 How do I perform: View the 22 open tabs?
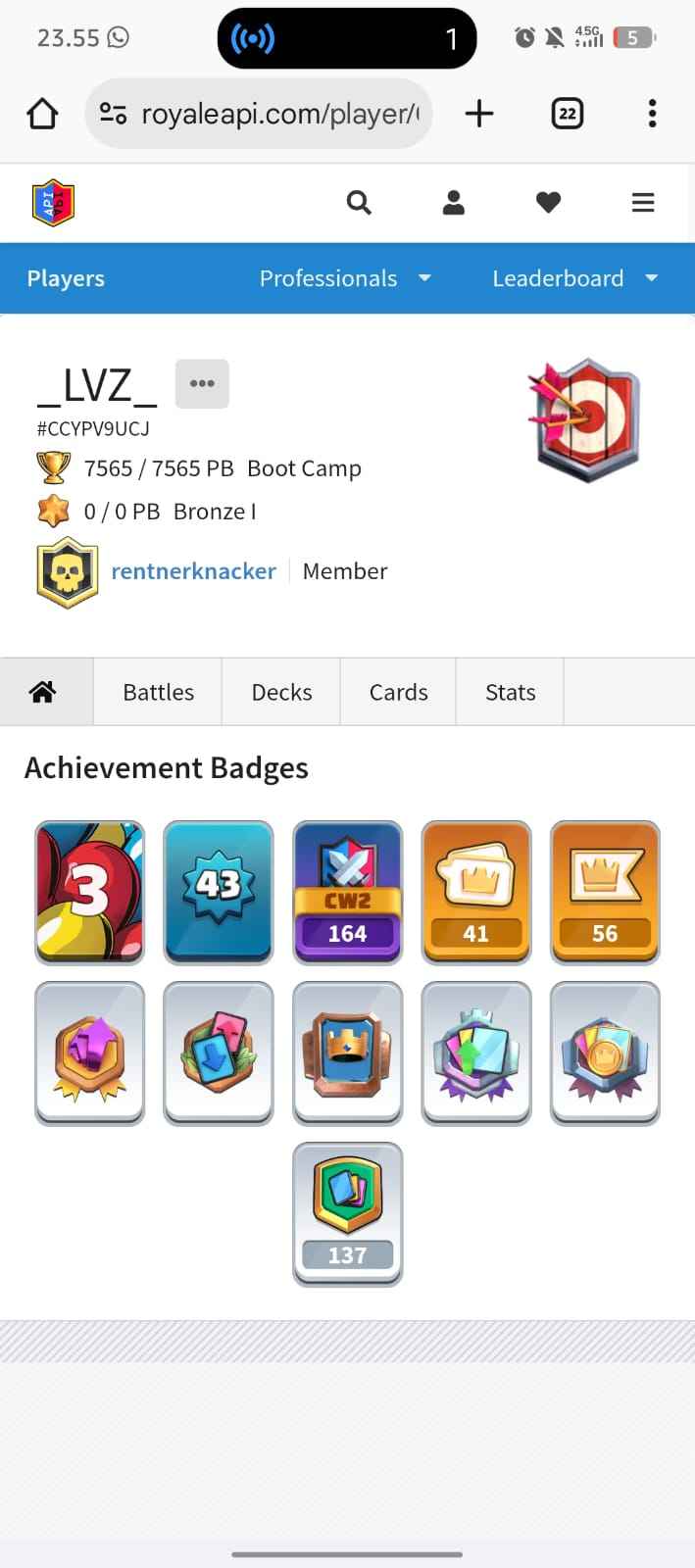(567, 114)
